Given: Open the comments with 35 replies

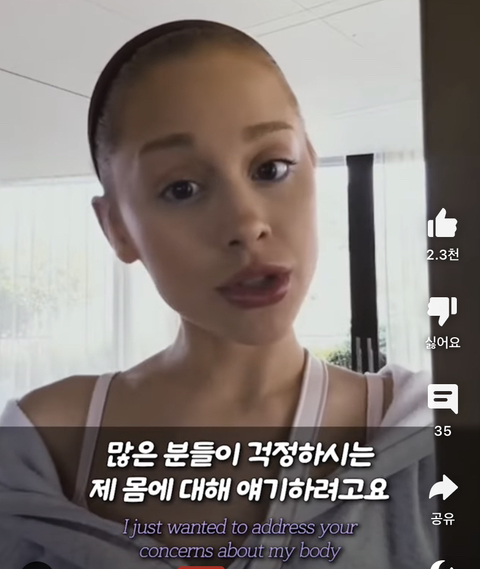Looking at the screenshot, I should (x=443, y=400).
